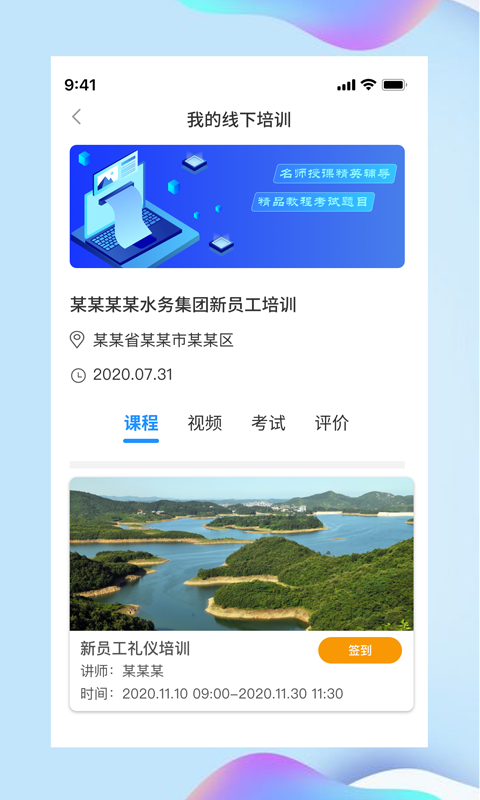Open the 新员工礼仪培训 course card
Viewport: 480px width, 800px height.
coord(242,594)
